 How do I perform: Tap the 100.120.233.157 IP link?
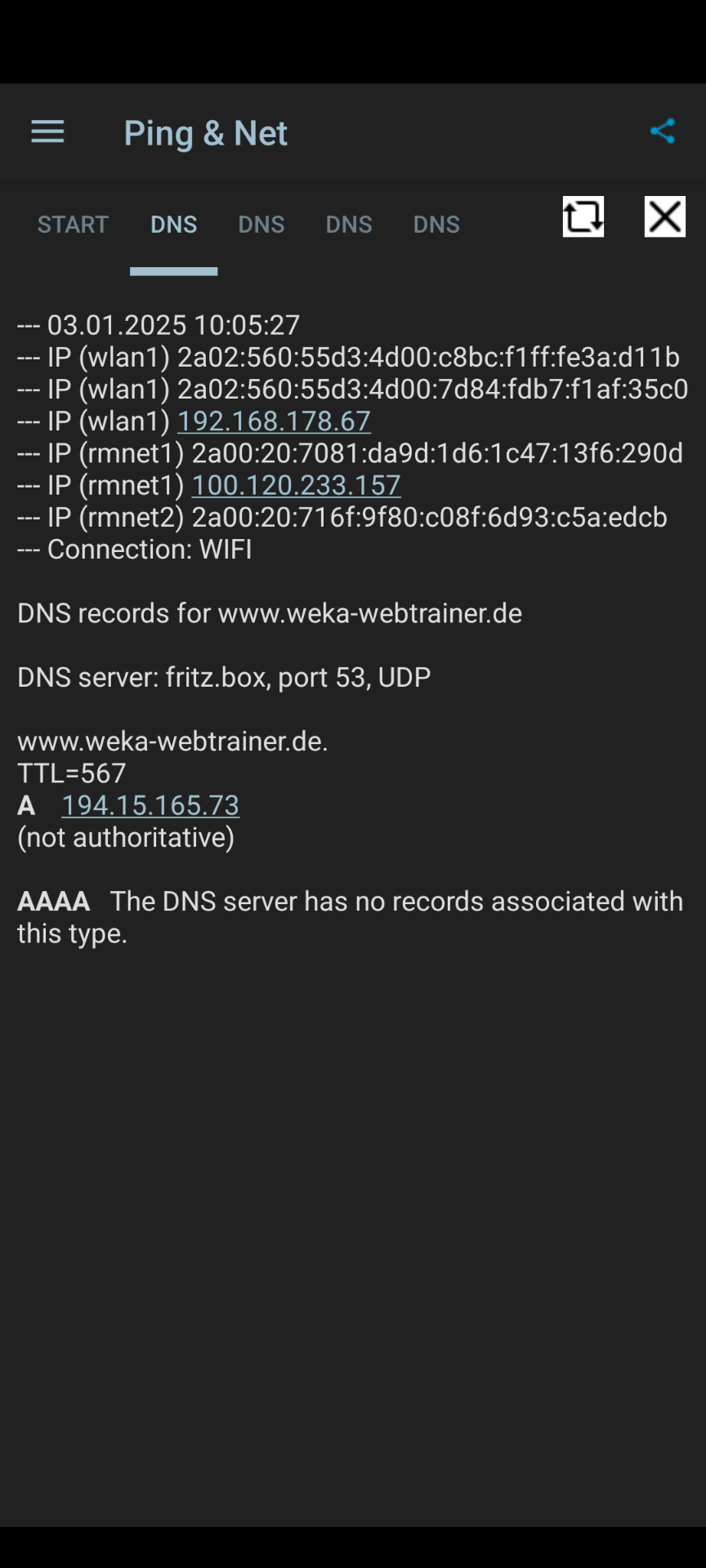(296, 485)
